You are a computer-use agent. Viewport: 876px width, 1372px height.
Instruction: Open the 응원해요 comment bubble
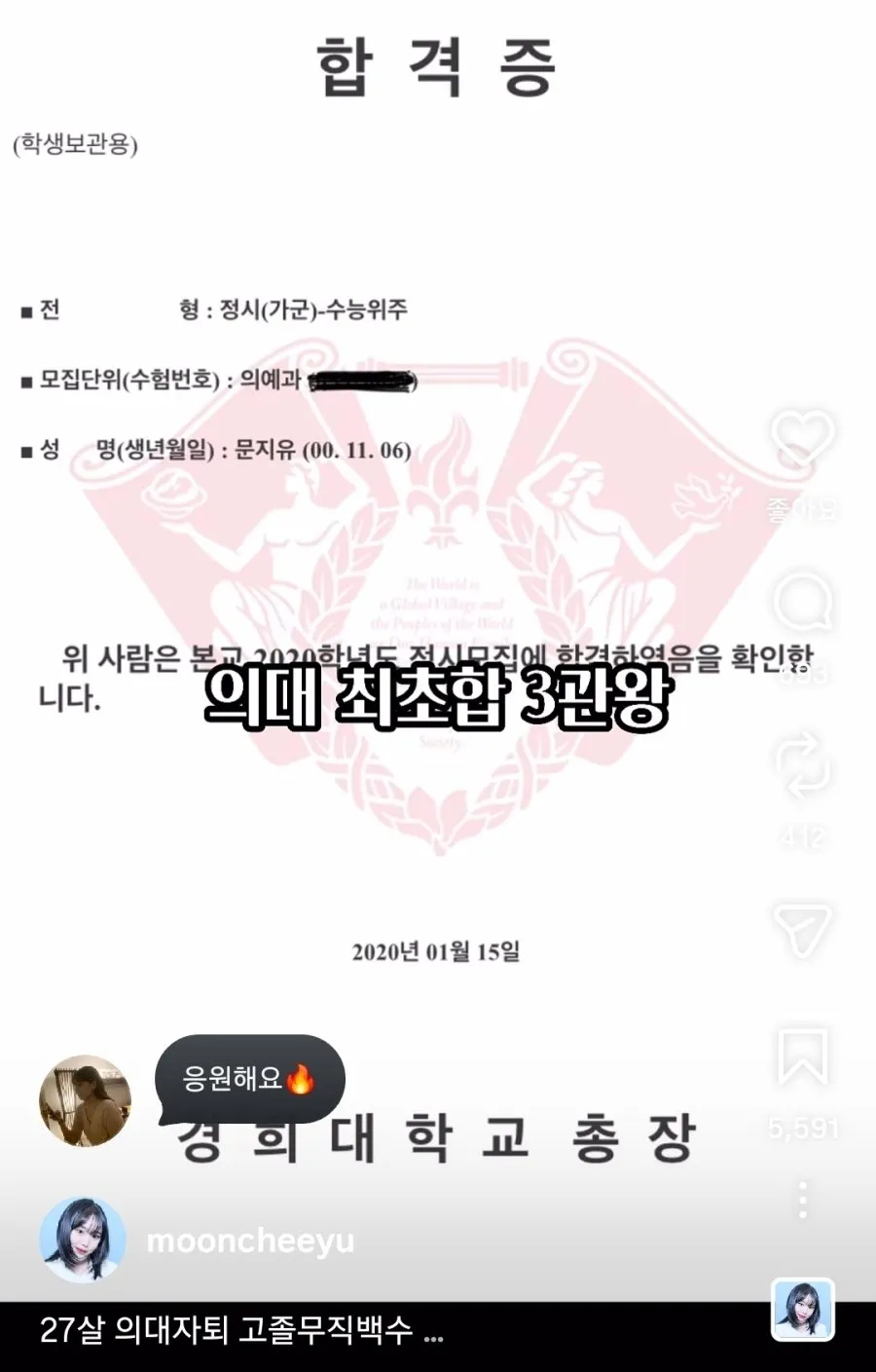point(250,1079)
